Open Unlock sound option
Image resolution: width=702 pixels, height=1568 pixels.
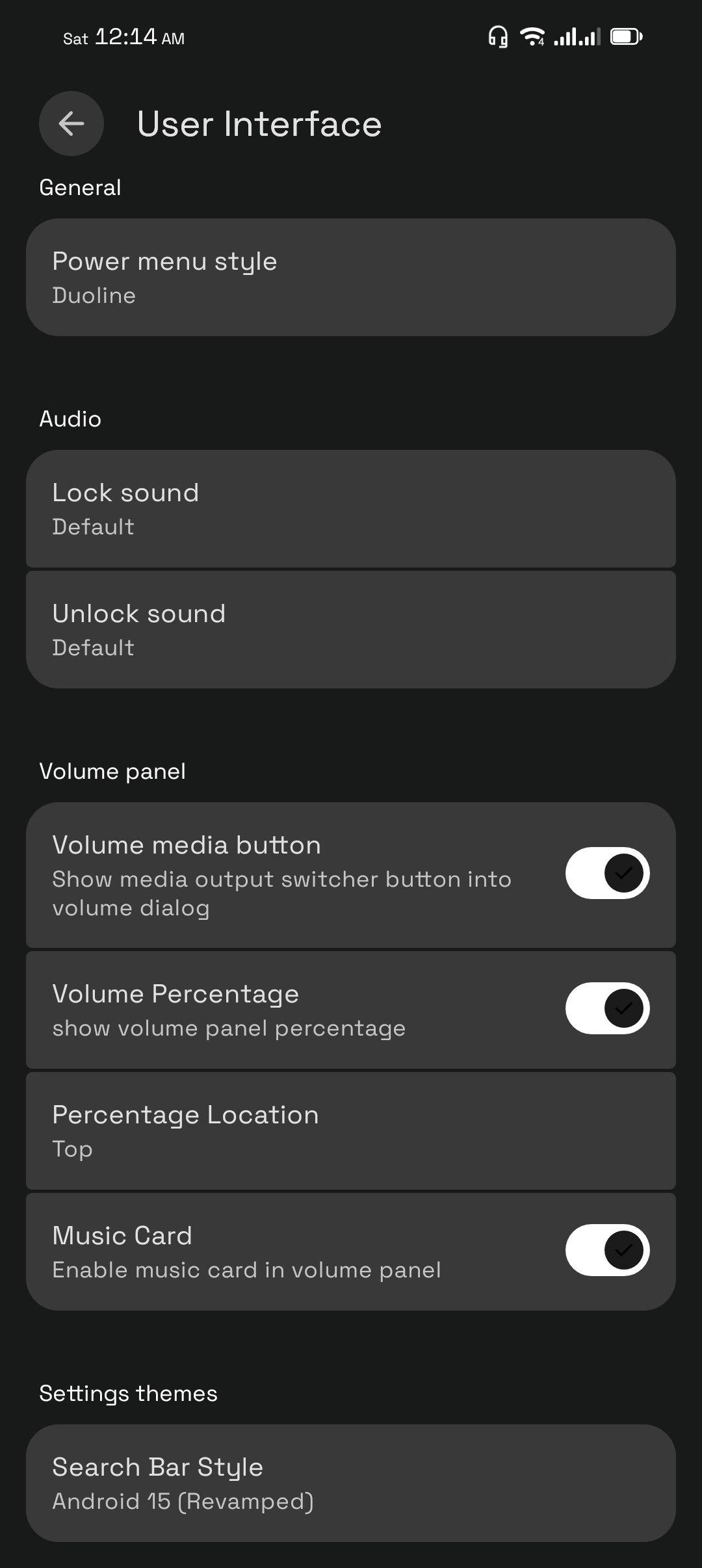[351, 630]
